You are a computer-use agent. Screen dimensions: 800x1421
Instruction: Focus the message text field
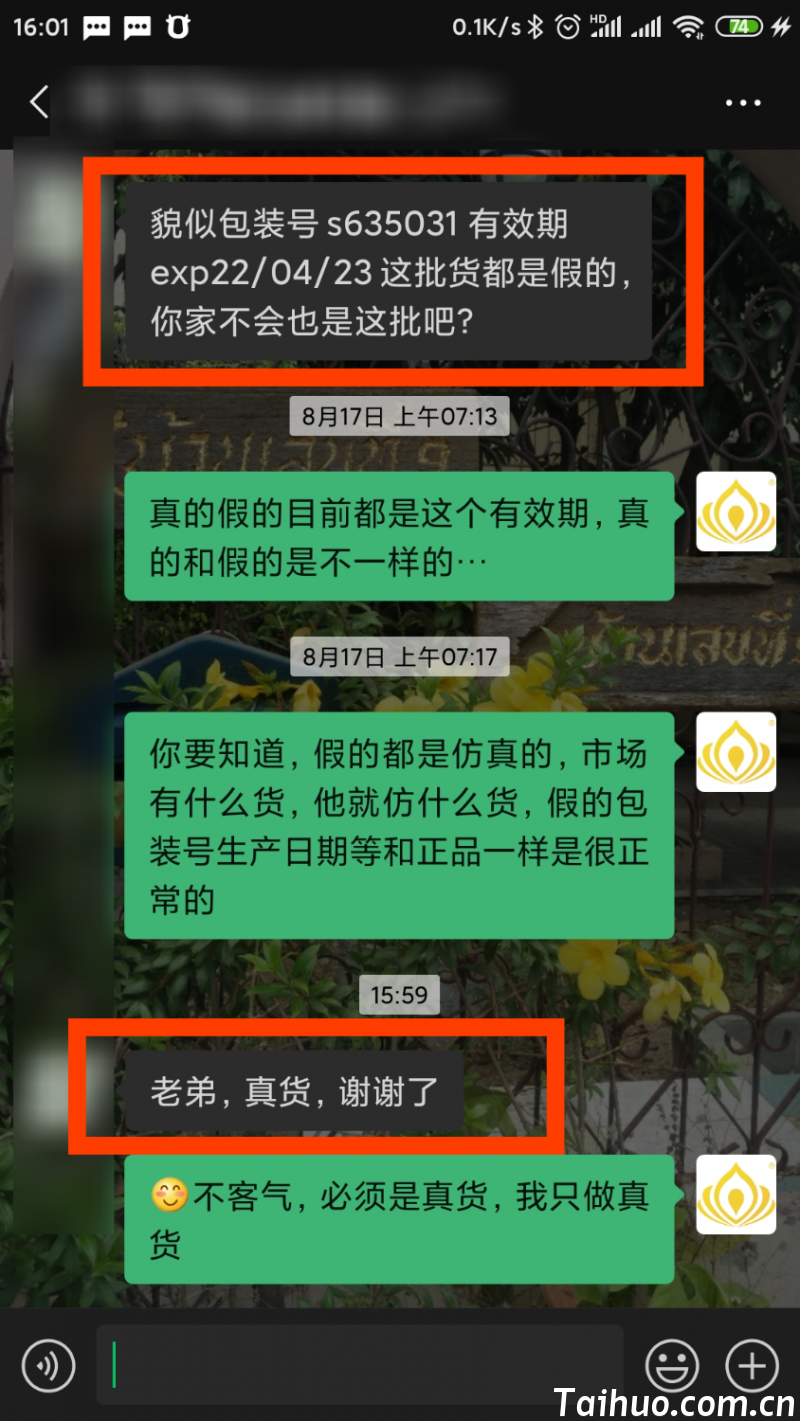coord(360,1365)
